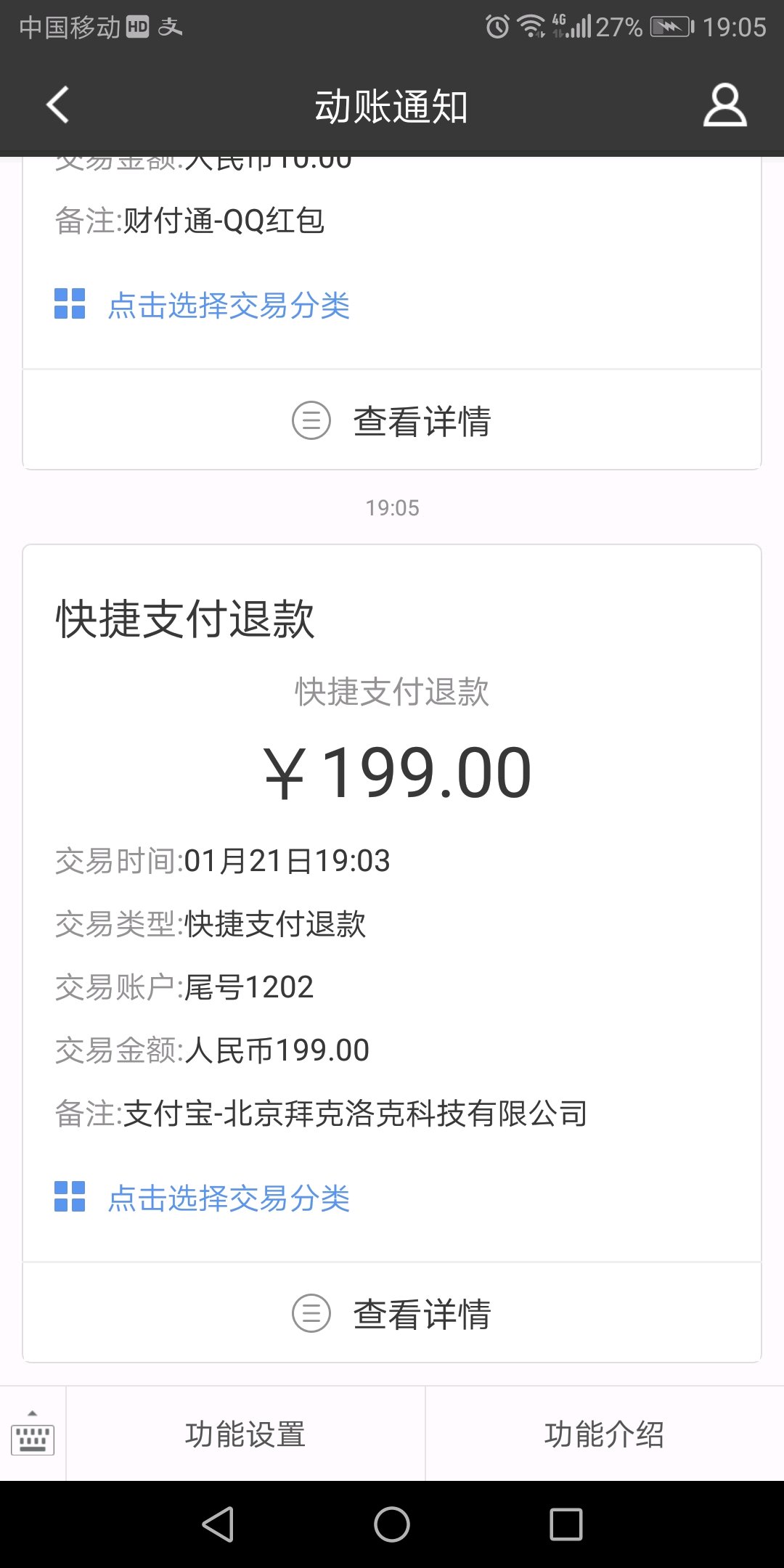784x1568 pixels.
Task: Go back using the header arrow
Action: click(58, 106)
